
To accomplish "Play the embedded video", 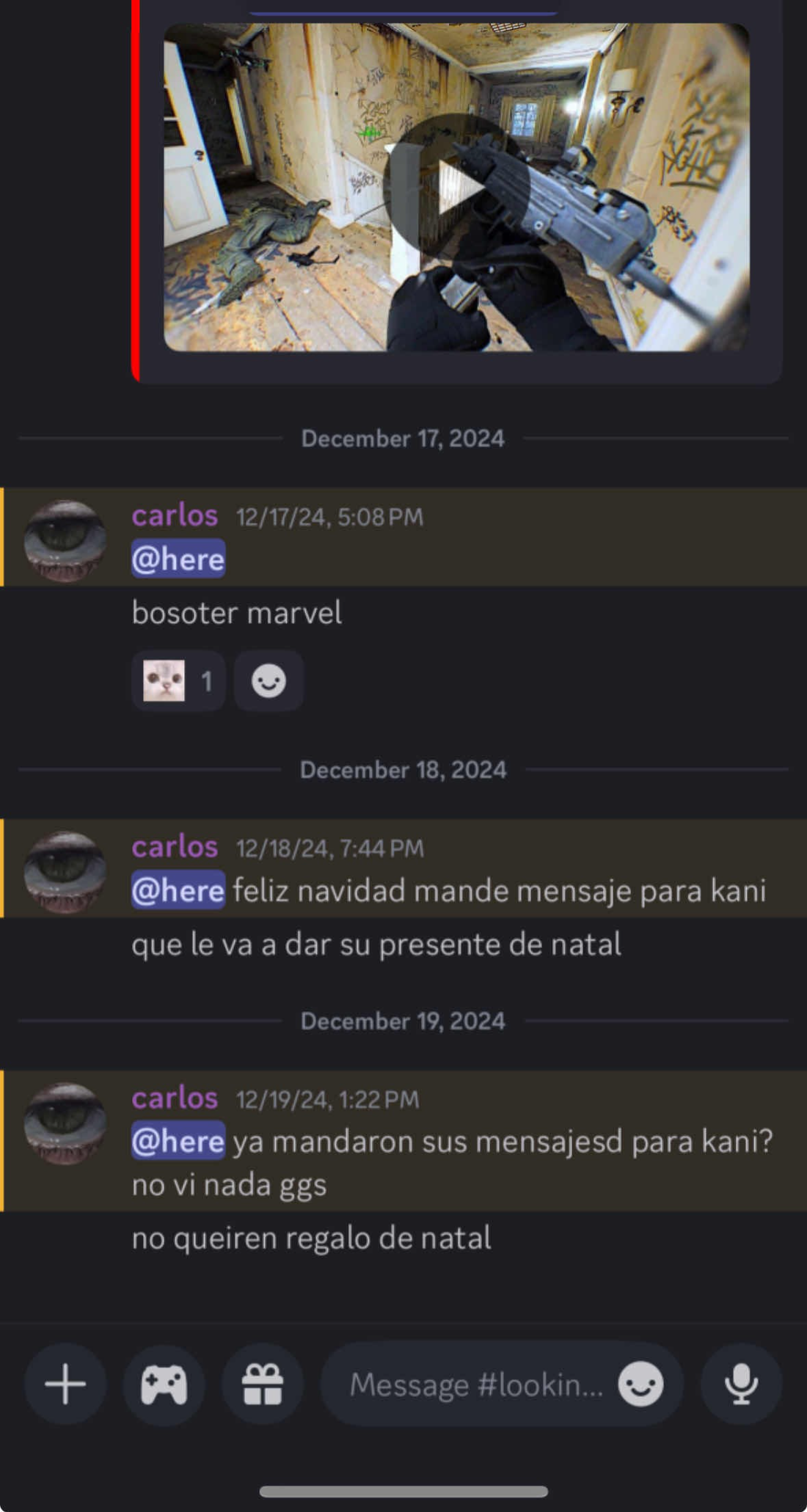I will coord(456,187).
